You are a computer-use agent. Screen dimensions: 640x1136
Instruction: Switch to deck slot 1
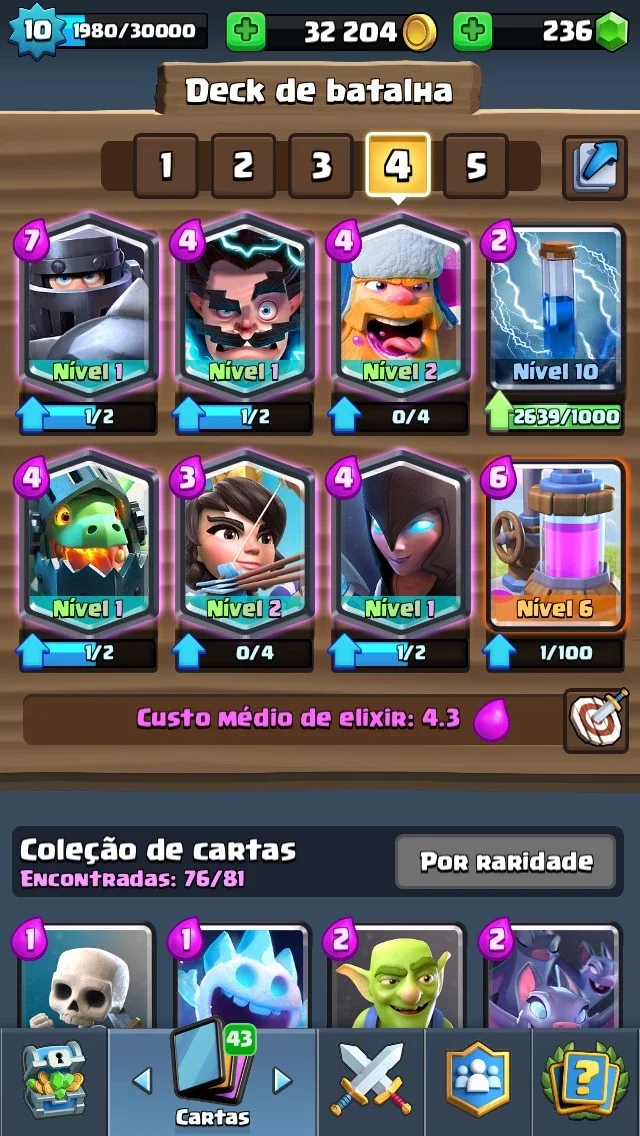point(166,166)
